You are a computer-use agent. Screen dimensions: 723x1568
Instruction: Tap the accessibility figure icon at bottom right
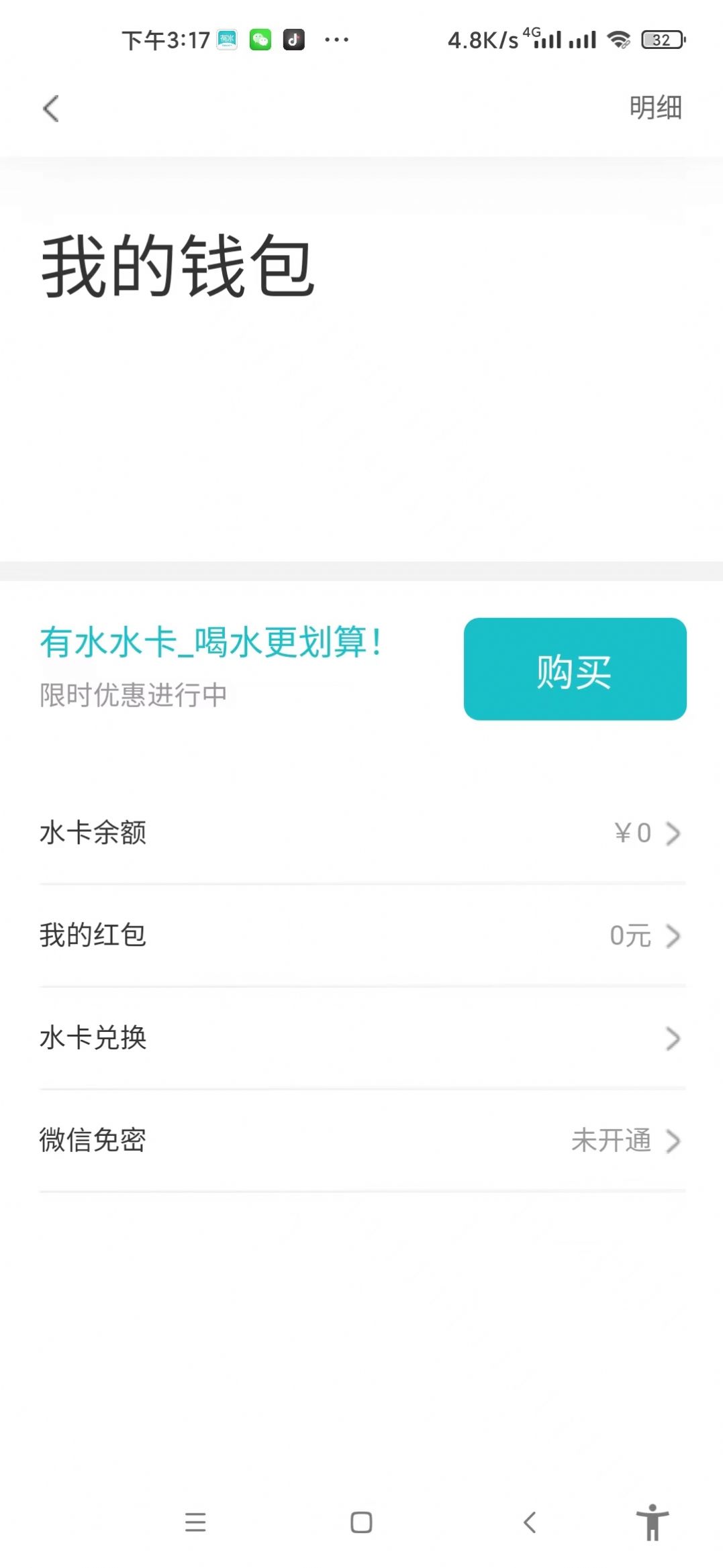click(652, 1523)
